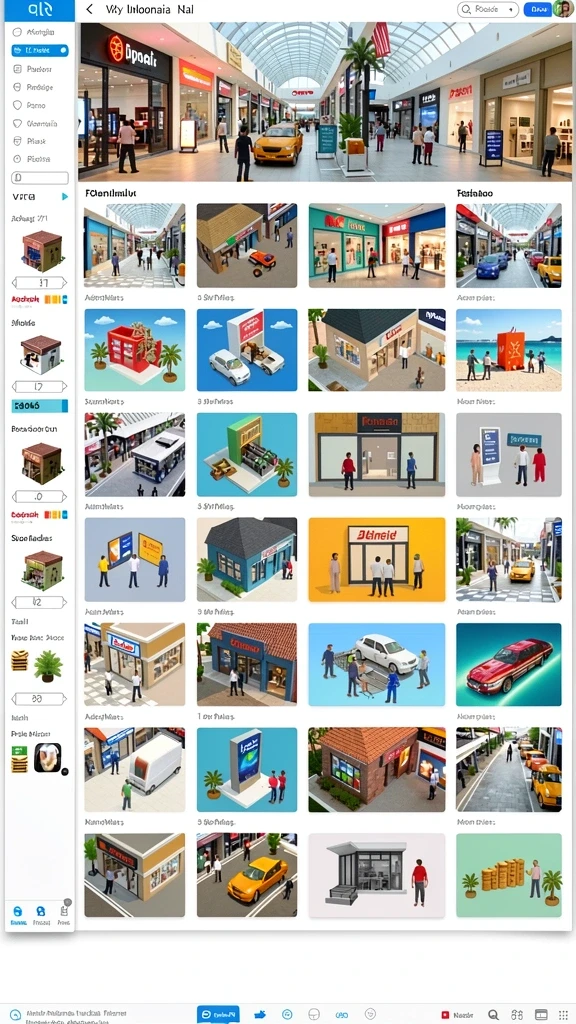
Task: Tap the empty text field in the sidebar
Action: [x=40, y=178]
